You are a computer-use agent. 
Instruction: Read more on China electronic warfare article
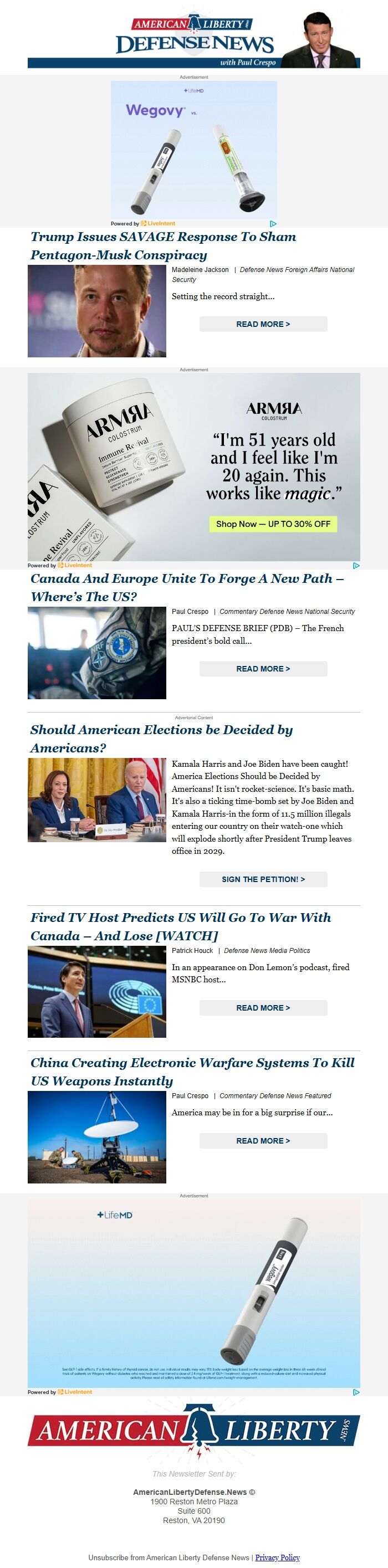(263, 1141)
